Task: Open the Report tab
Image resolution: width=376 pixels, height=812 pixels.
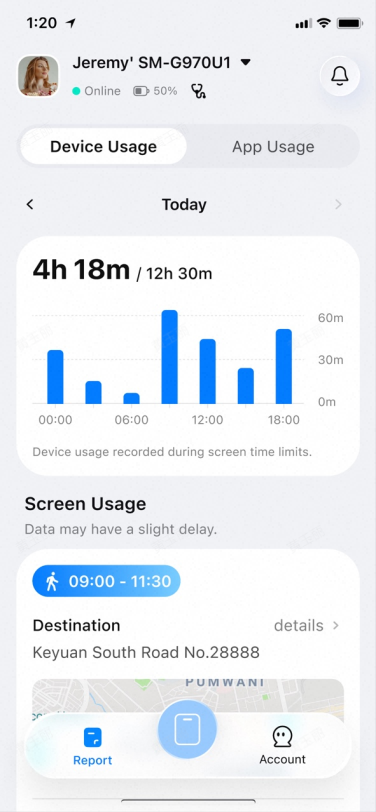Action: 93,747
